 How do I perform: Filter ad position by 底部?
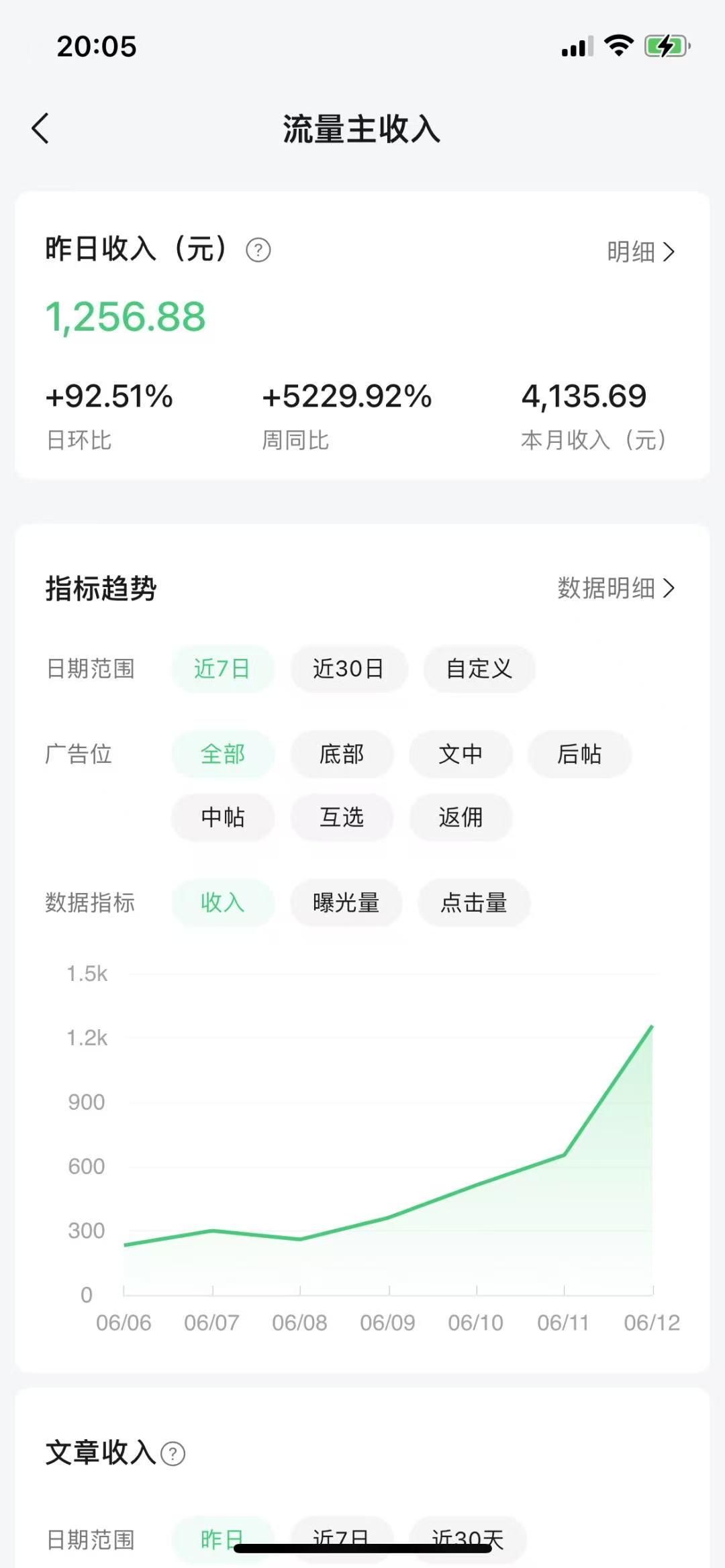pos(341,754)
